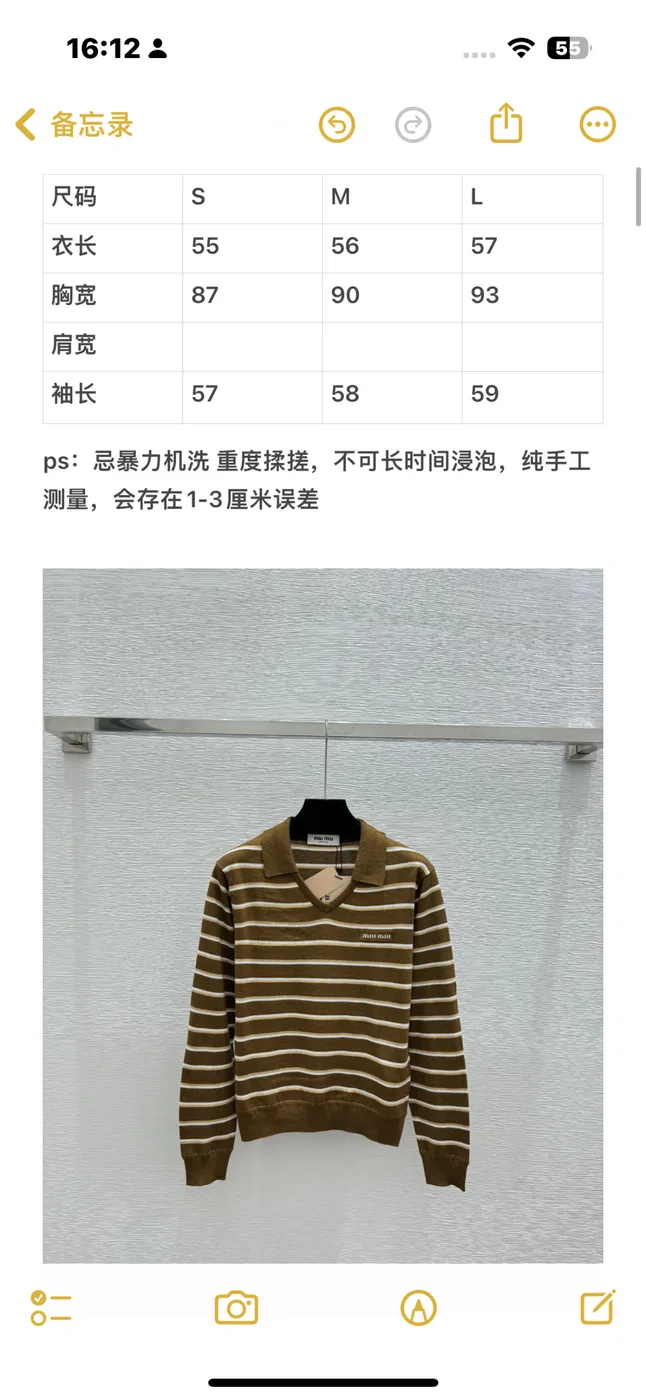The image size is (646, 1400).
Task: Compose a new note
Action: (x=598, y=1306)
